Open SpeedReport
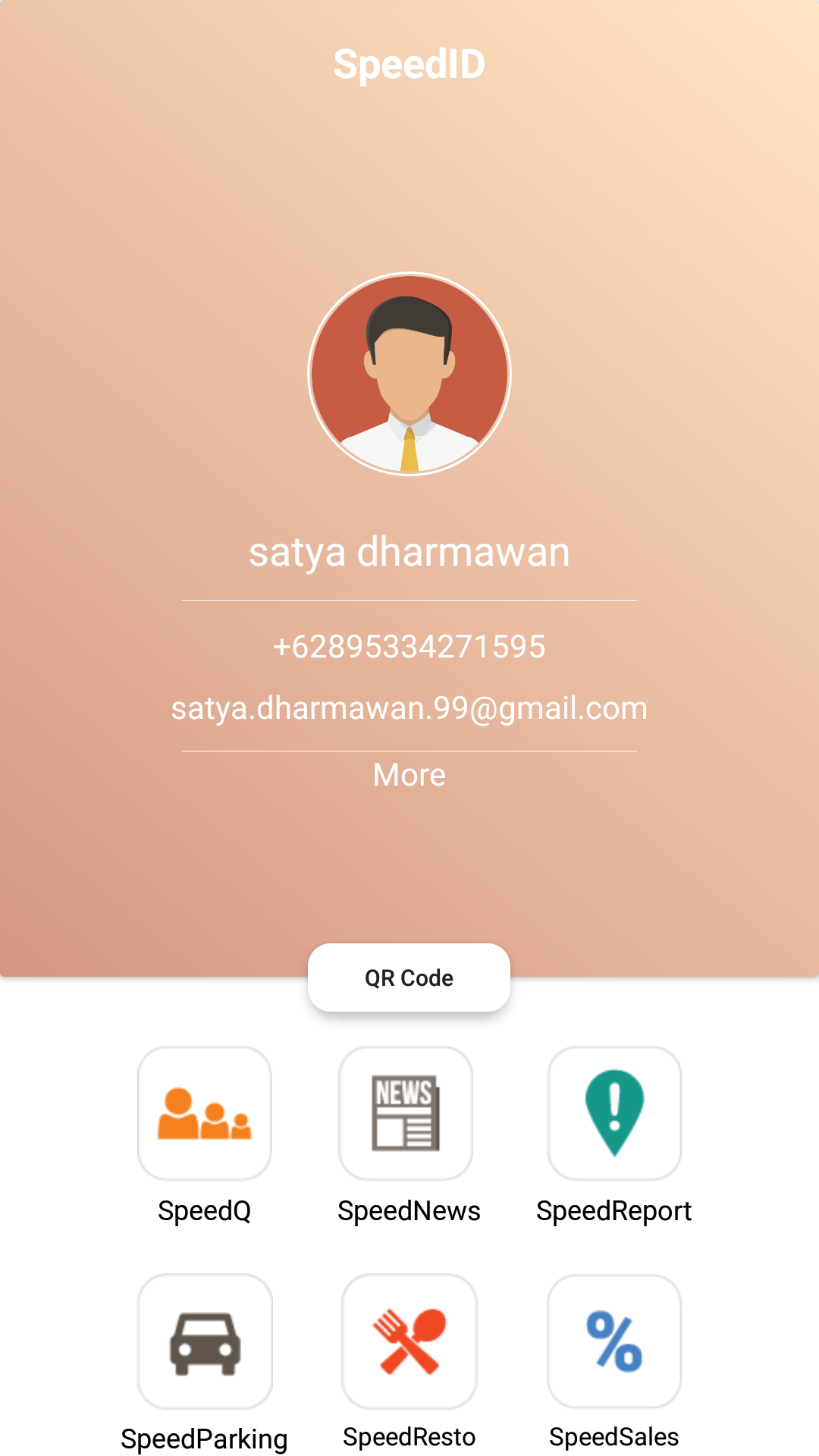Image resolution: width=819 pixels, height=1456 pixels. [614, 1113]
